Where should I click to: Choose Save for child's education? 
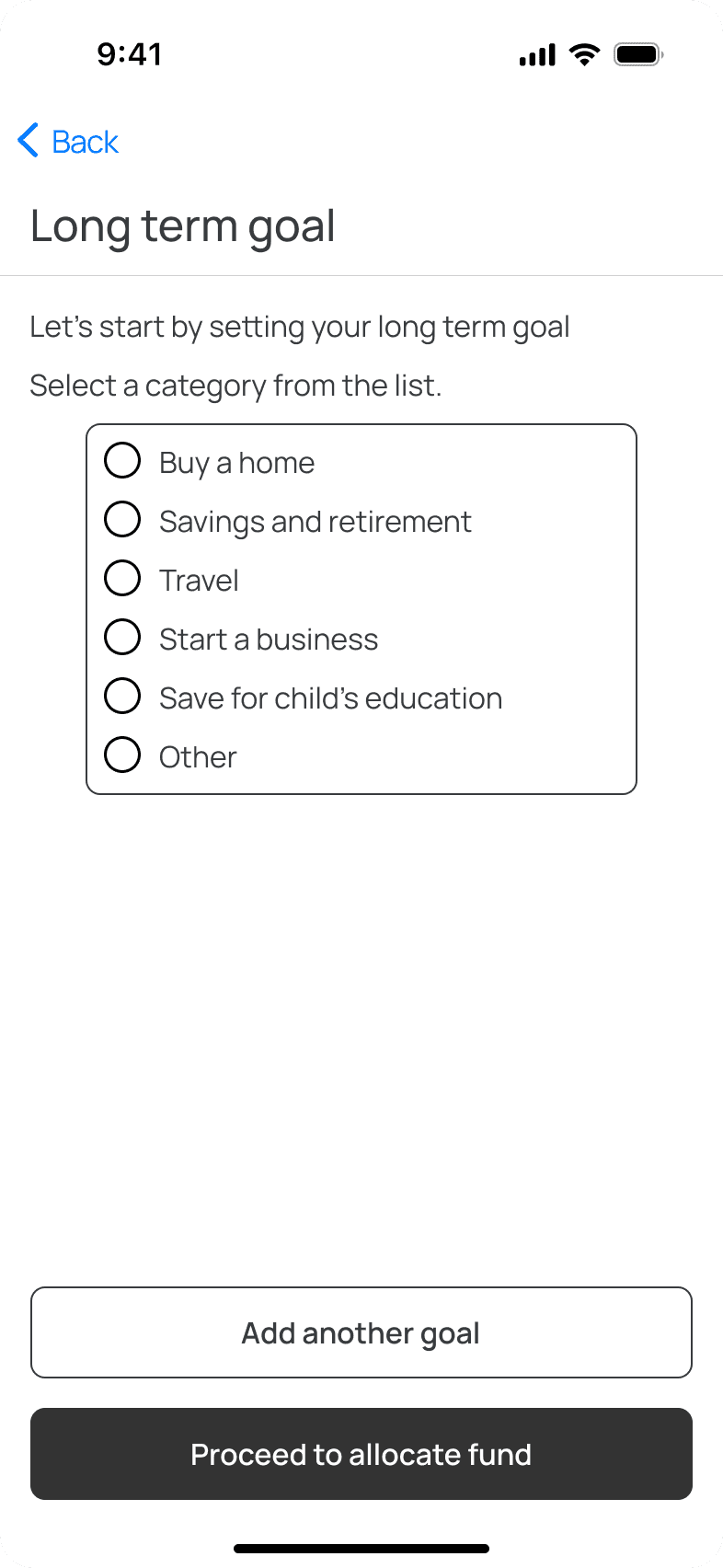click(122, 696)
